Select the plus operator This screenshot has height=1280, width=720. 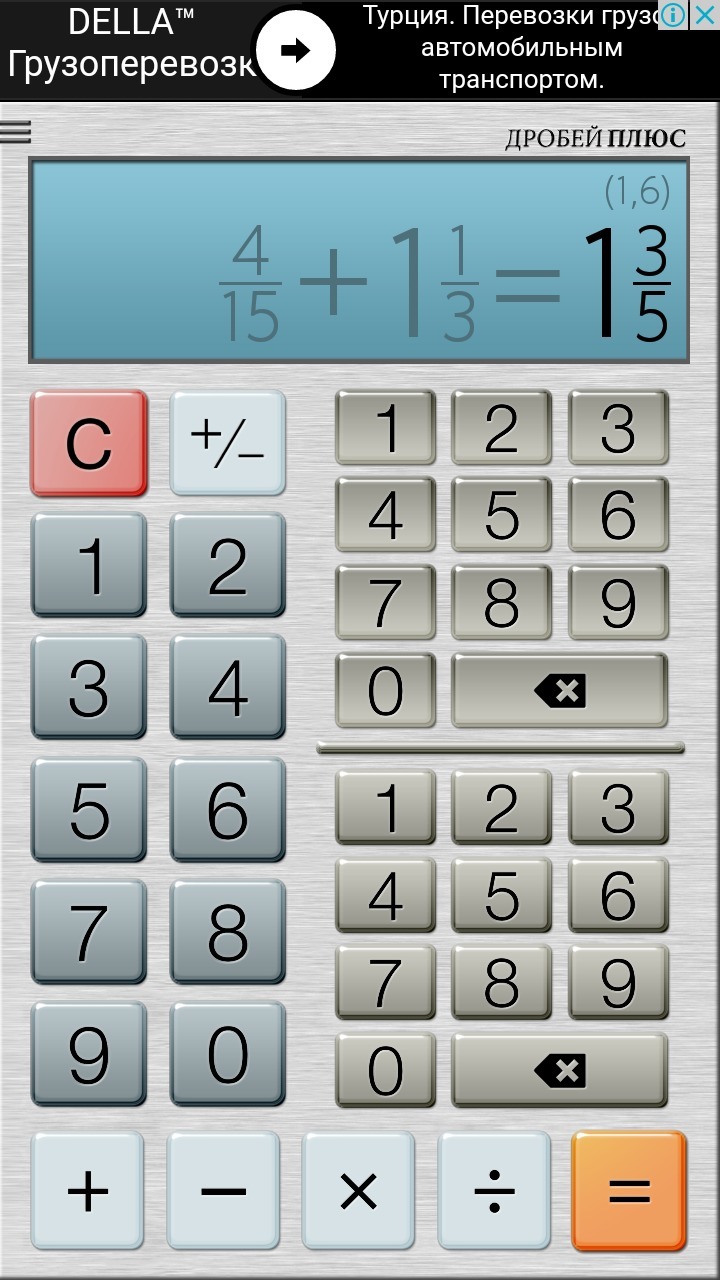point(88,1191)
